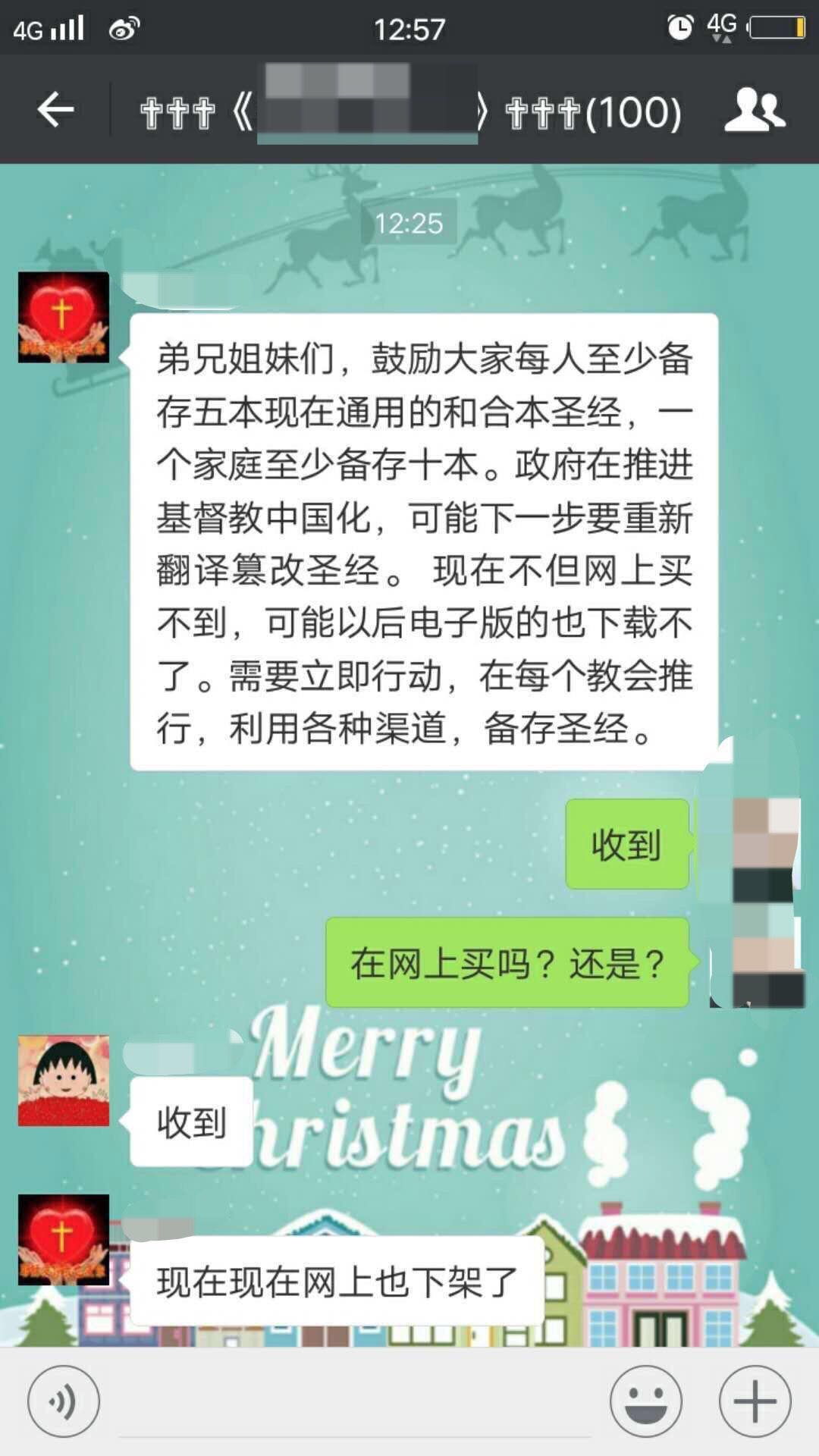The width and height of the screenshot is (819, 1456).
Task: Go back to the chat list
Action: 55,111
